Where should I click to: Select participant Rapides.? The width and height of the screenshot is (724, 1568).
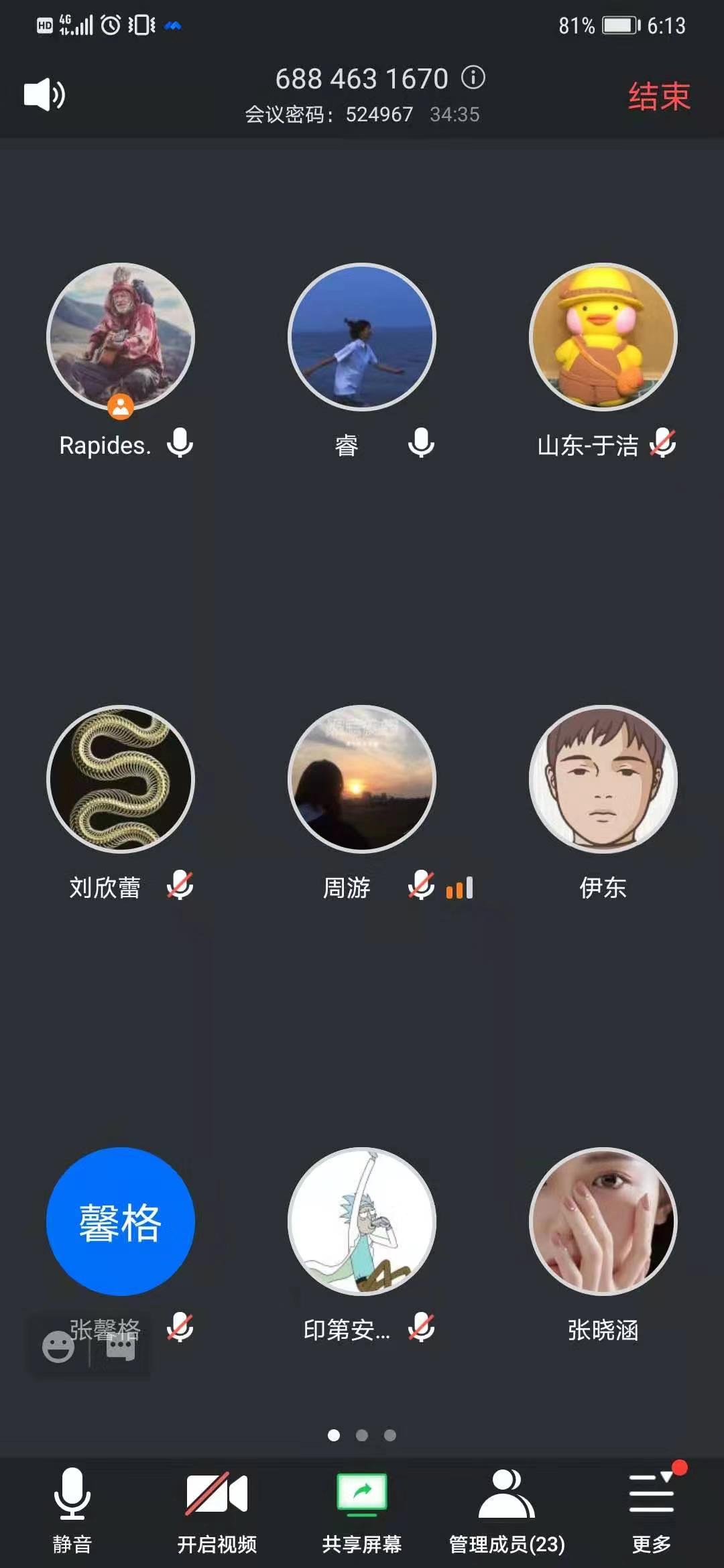coord(121,336)
